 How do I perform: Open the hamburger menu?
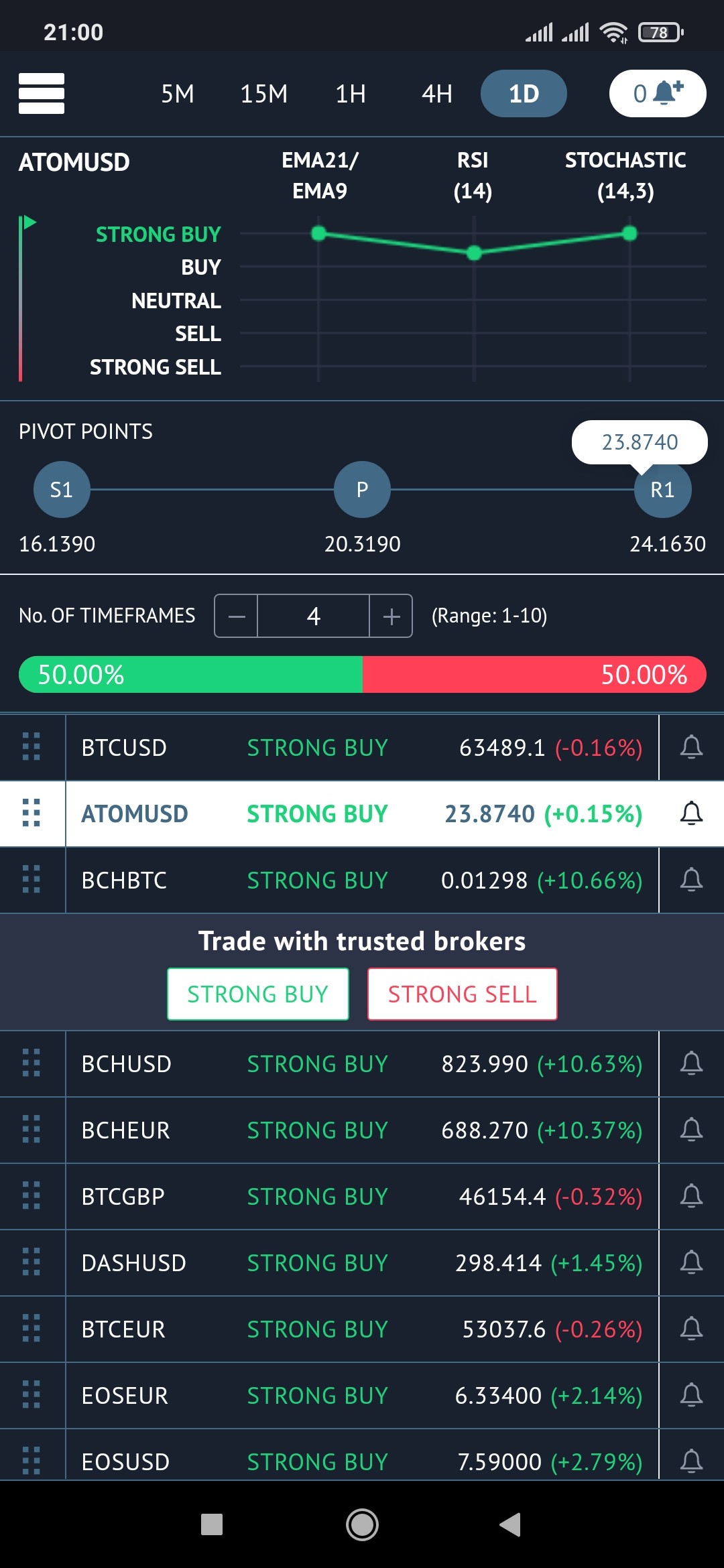42,93
